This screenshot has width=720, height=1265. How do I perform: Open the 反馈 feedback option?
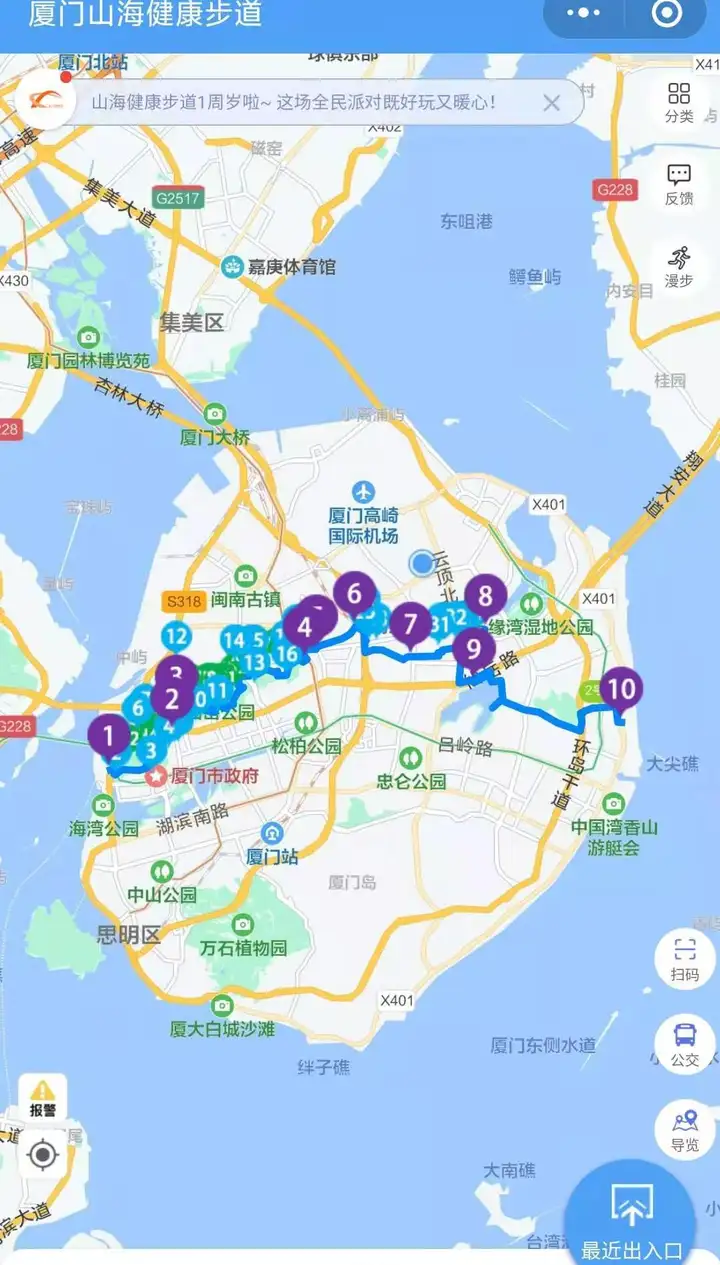679,185
